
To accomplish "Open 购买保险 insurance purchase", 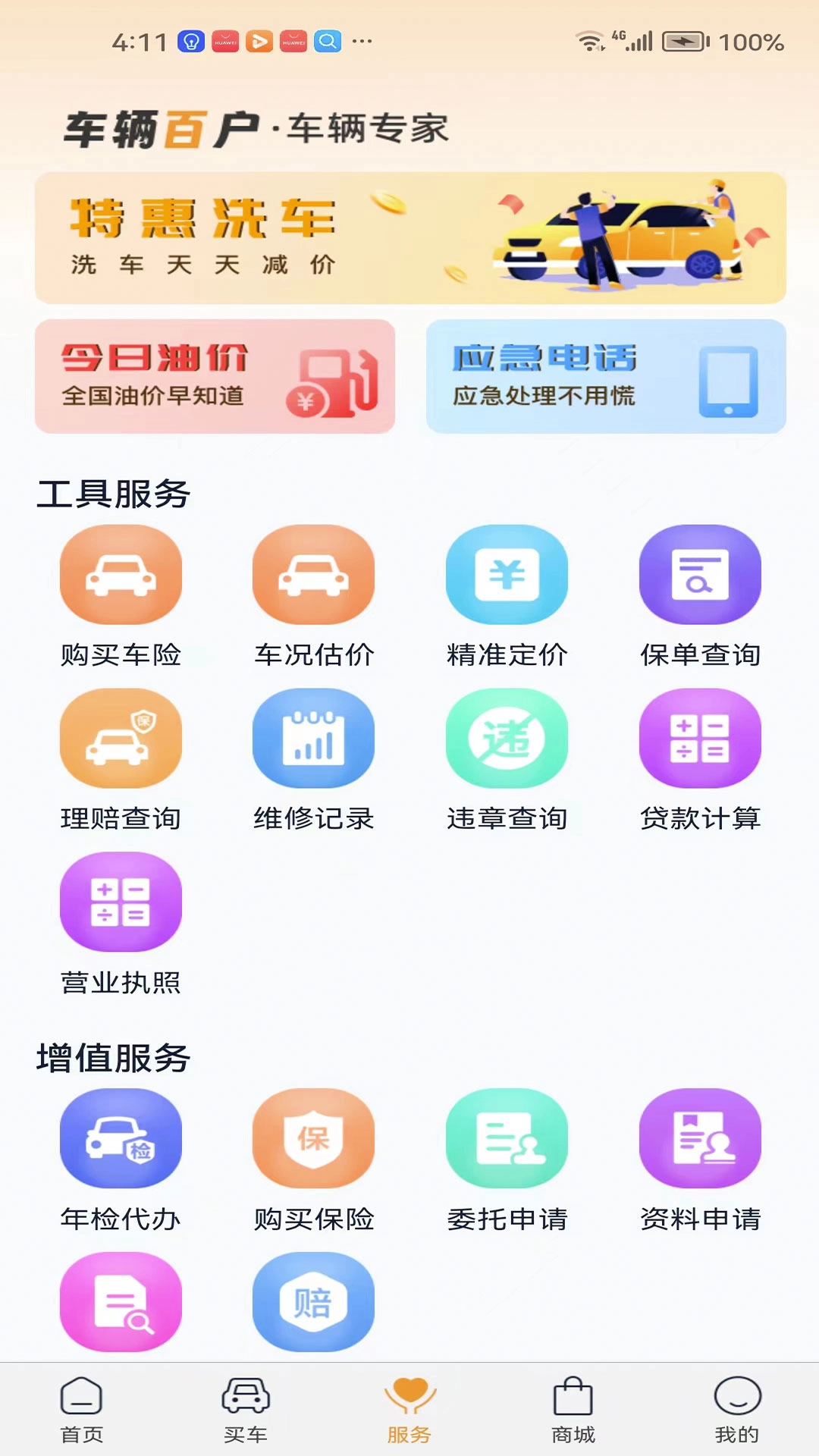I will 314,1139.
